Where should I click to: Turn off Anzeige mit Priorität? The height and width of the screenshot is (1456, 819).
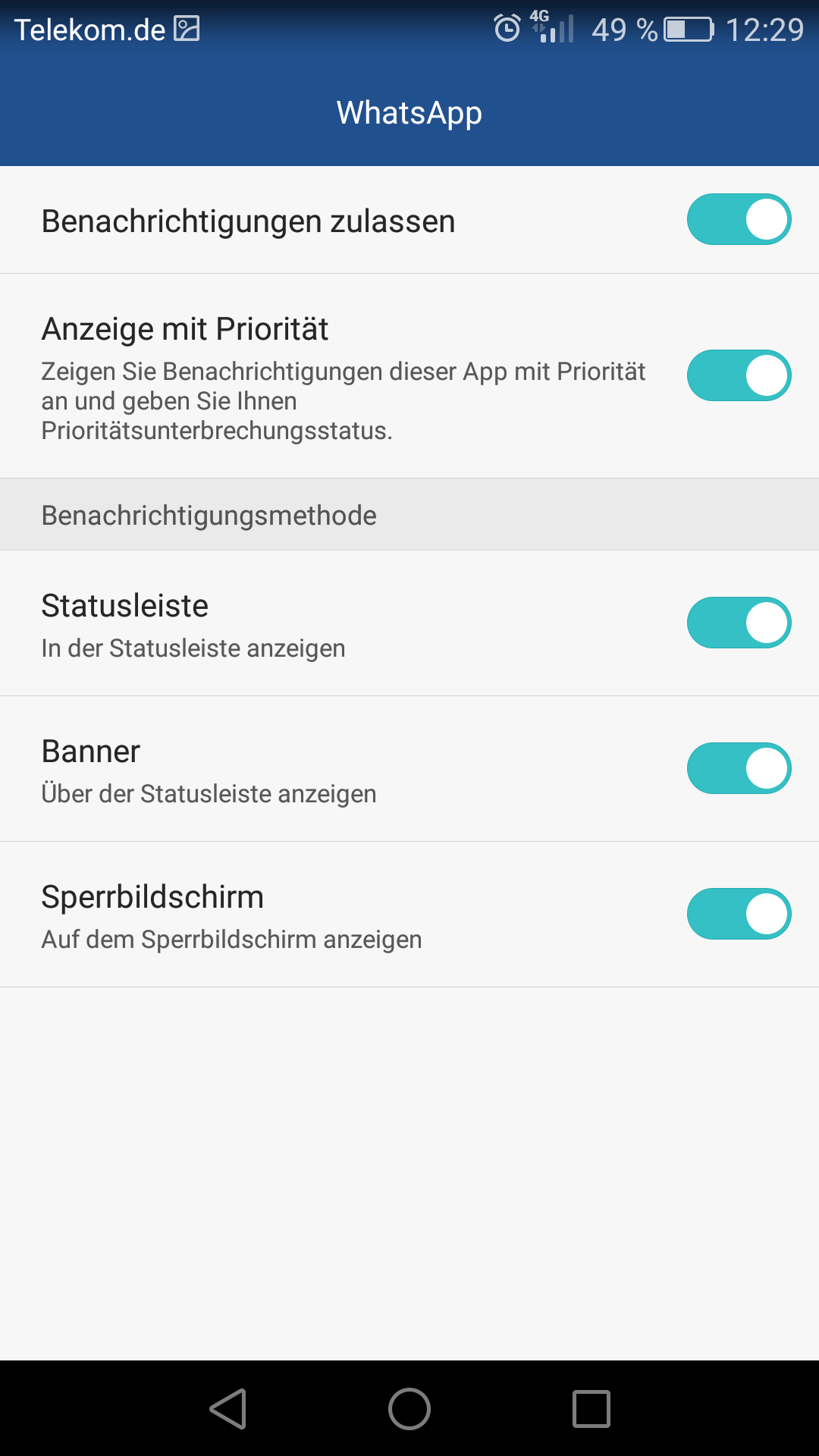pos(739,375)
